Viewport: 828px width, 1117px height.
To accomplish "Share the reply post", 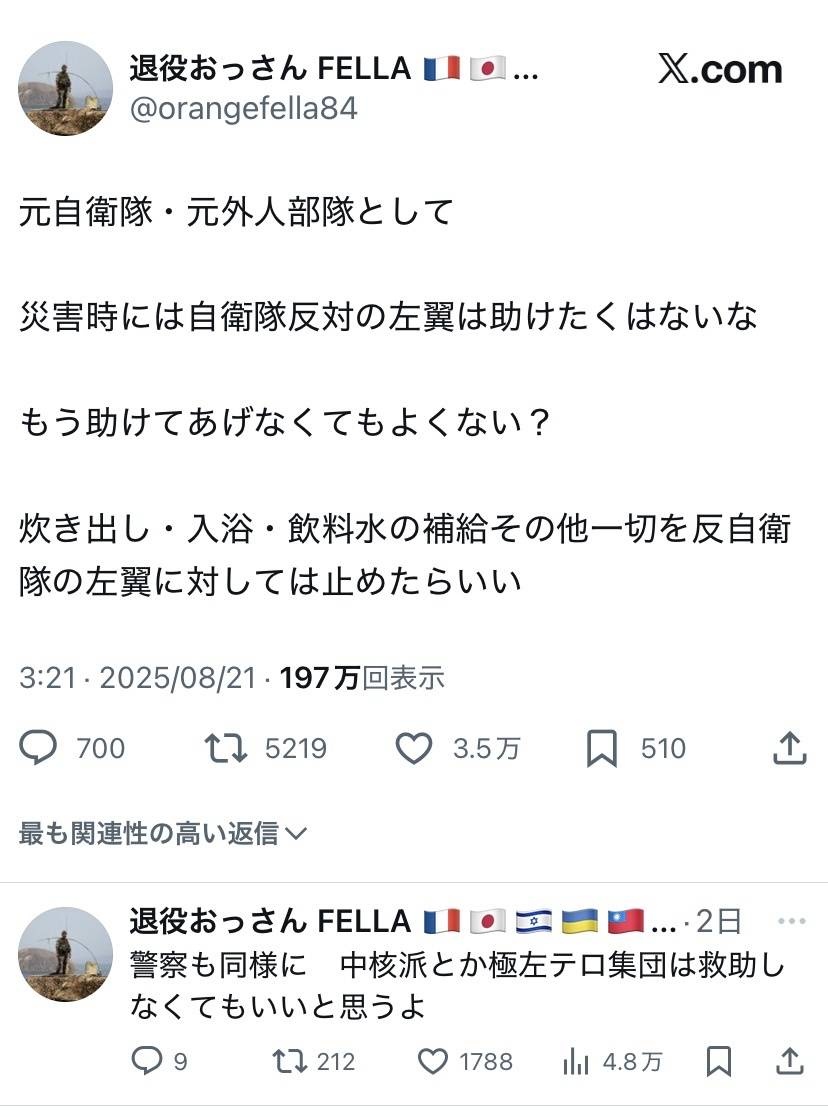I will point(790,1061).
